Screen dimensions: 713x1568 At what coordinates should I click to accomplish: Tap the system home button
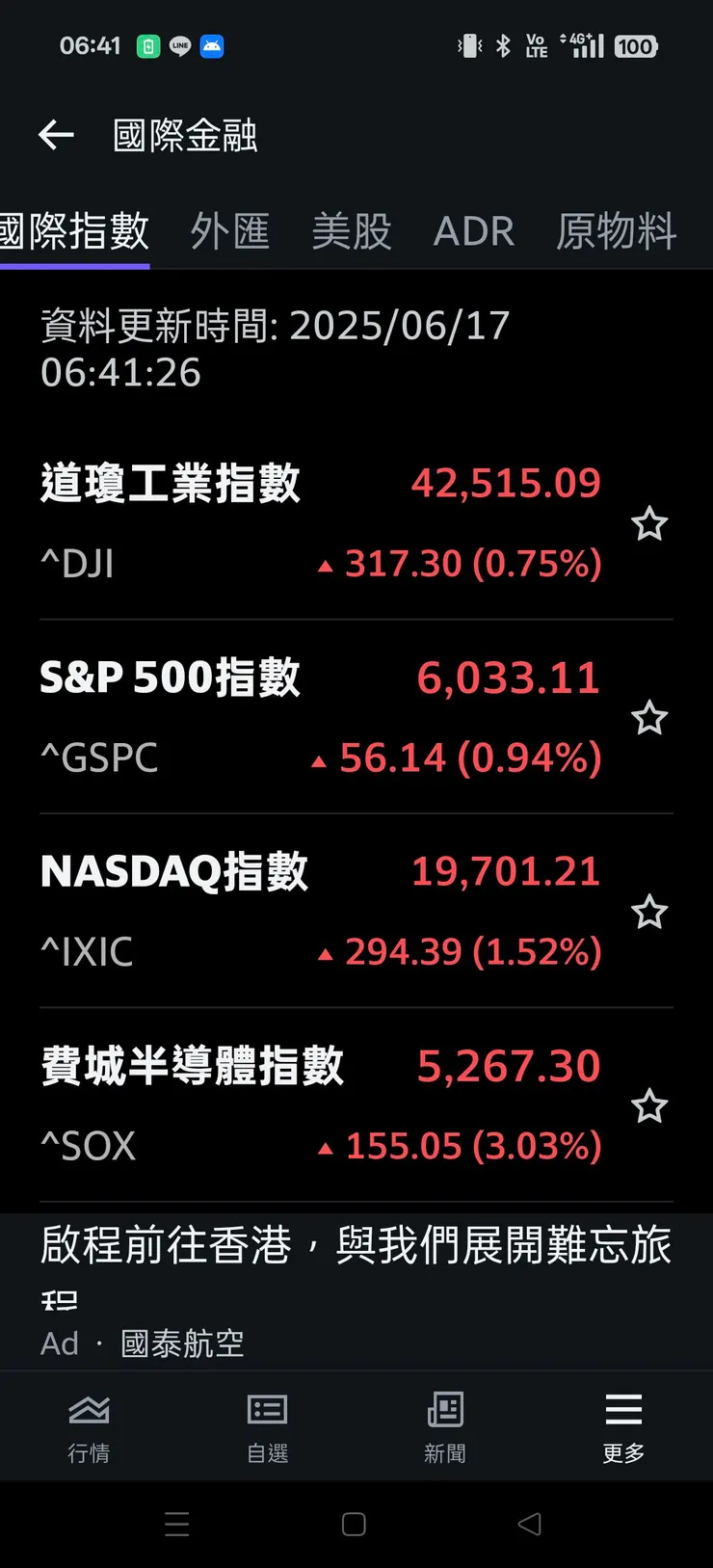(354, 1524)
